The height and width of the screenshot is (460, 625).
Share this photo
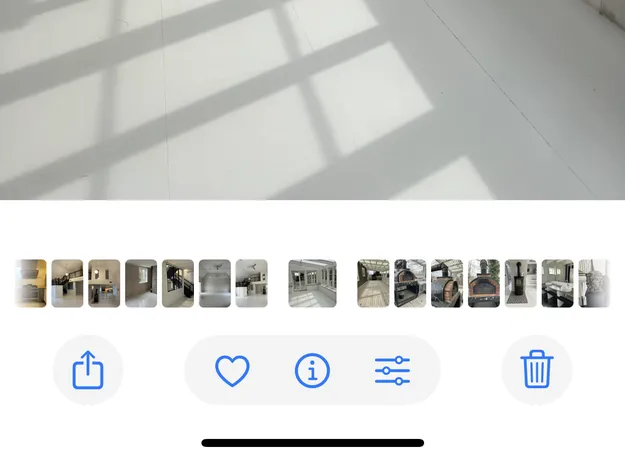88,371
